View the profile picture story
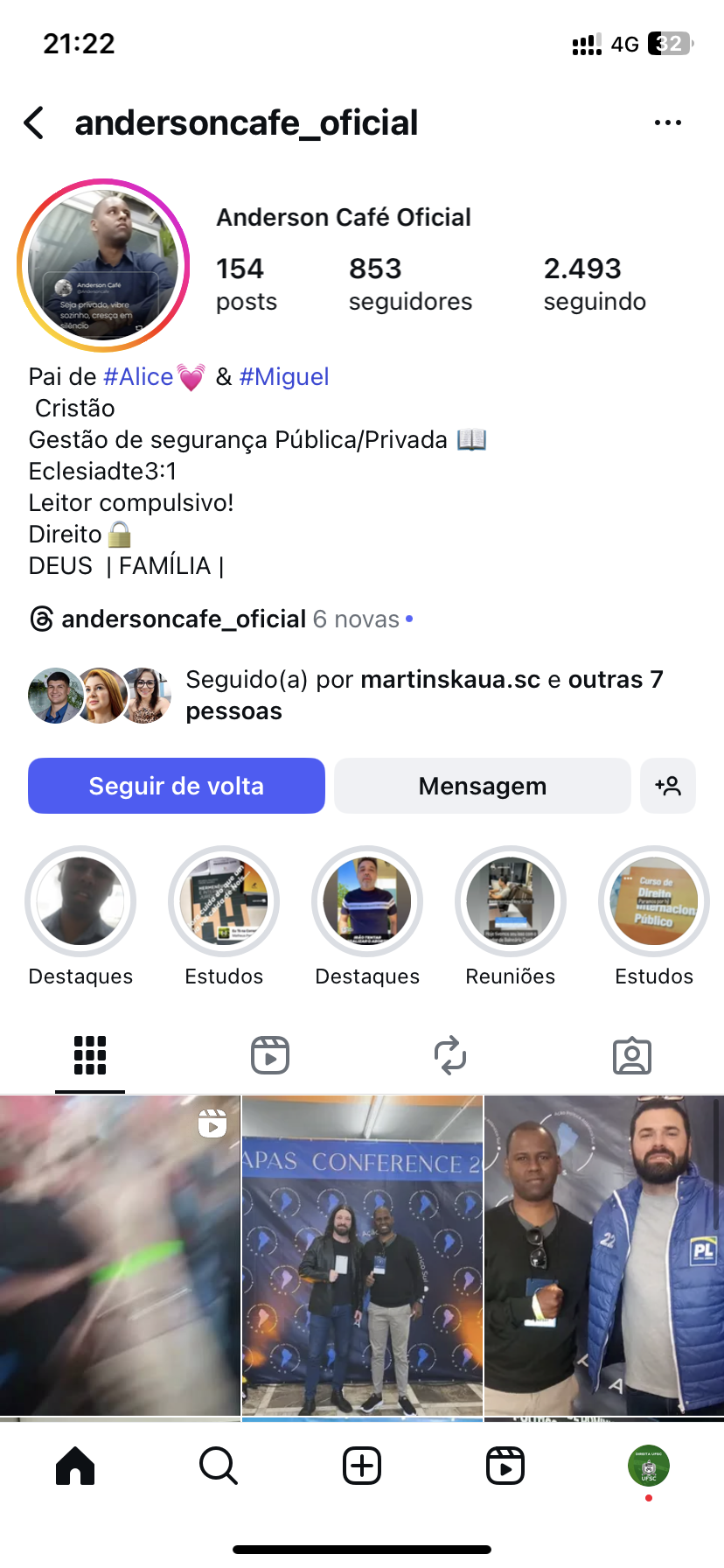724x1568 pixels. click(x=103, y=265)
